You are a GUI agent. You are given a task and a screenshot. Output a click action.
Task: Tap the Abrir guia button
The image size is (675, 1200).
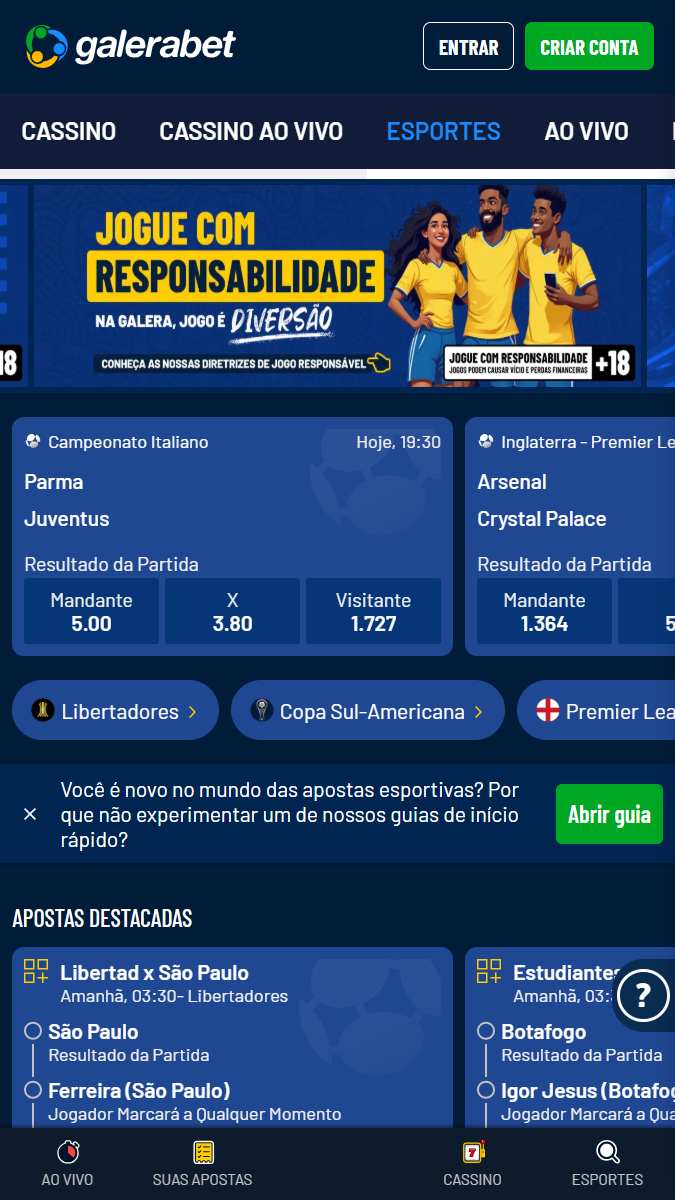click(609, 814)
